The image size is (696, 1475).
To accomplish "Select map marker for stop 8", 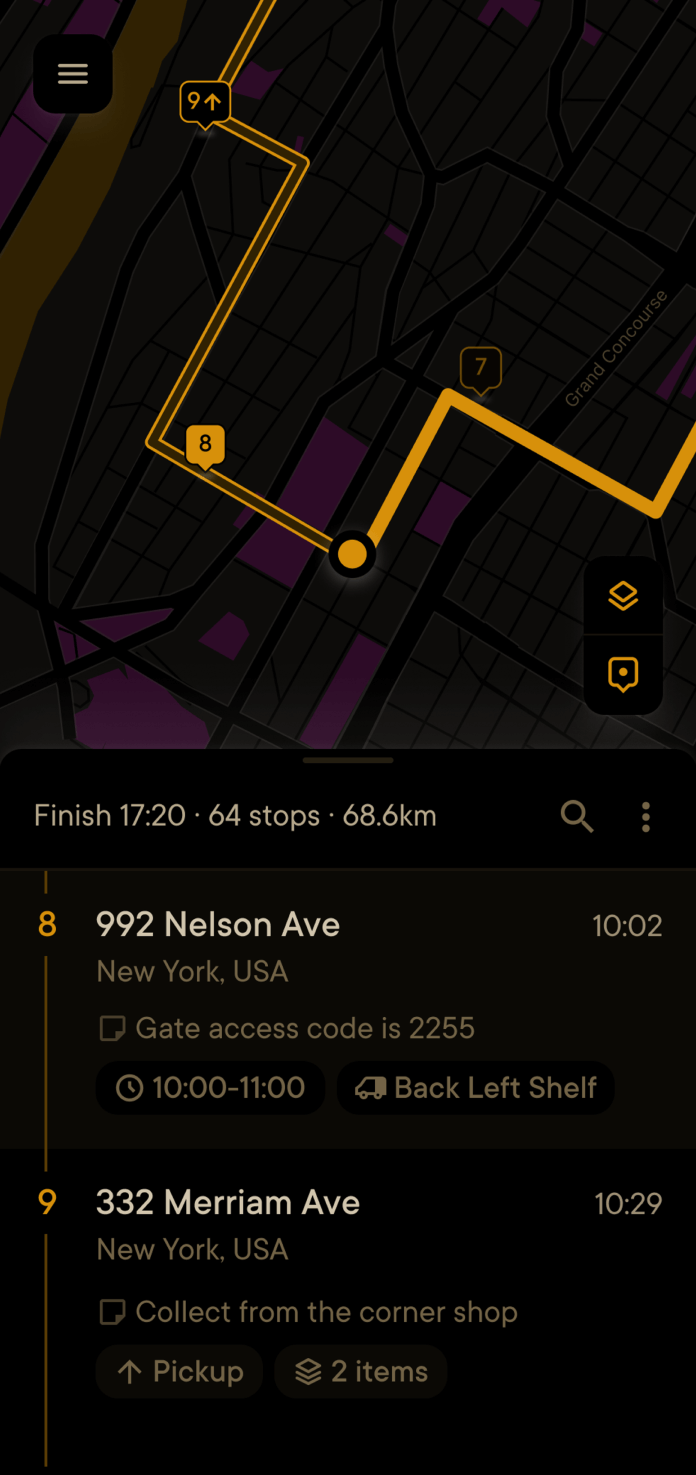I will click(x=205, y=444).
